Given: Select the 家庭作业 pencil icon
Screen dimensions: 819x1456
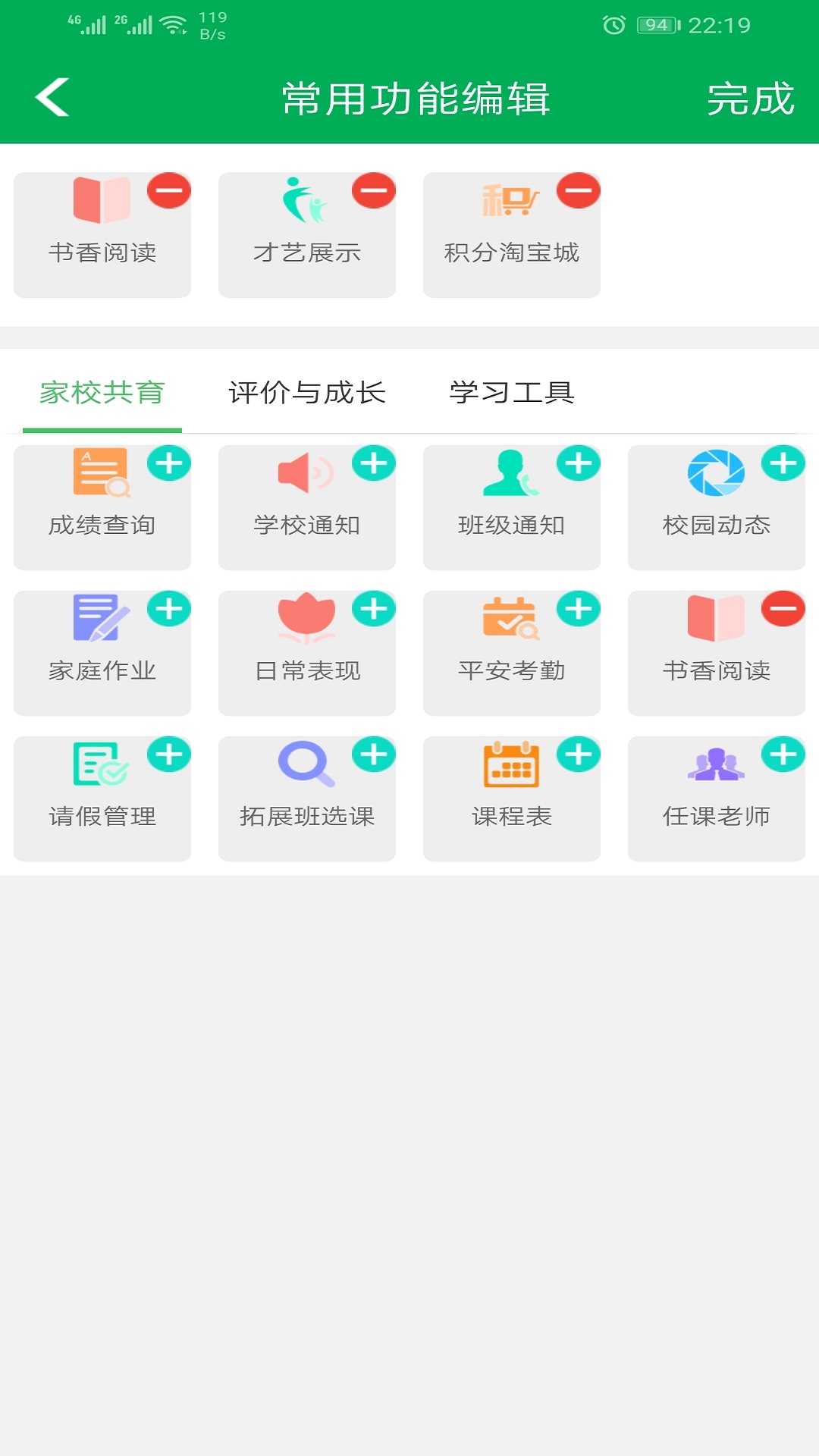Looking at the screenshot, I should pos(99,618).
